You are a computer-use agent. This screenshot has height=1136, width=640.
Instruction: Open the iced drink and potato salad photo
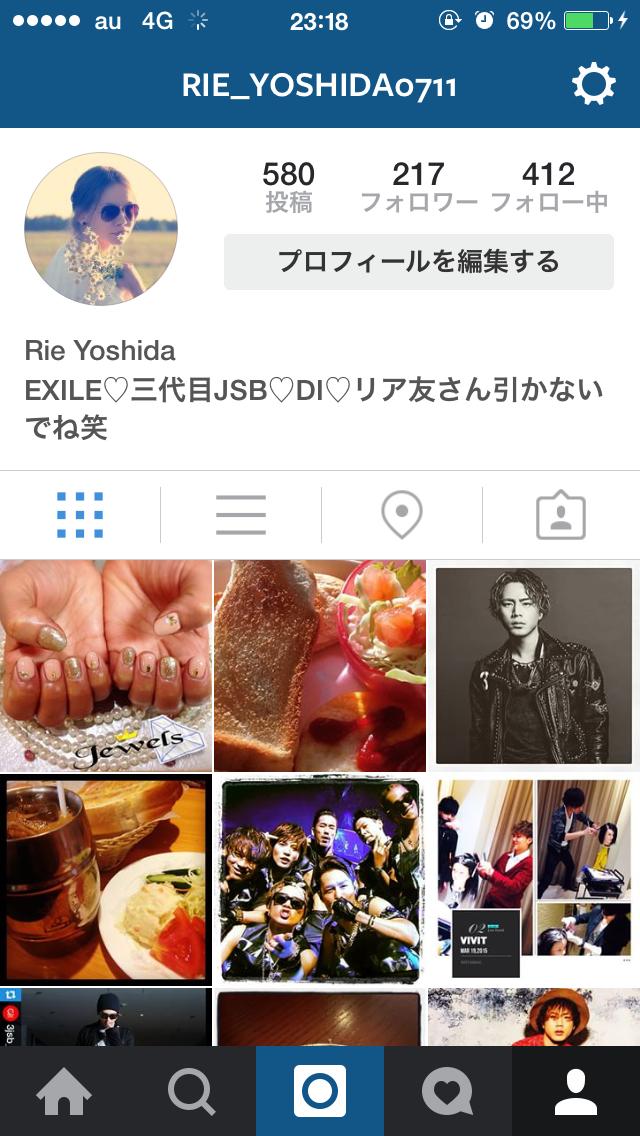[x=106, y=879]
